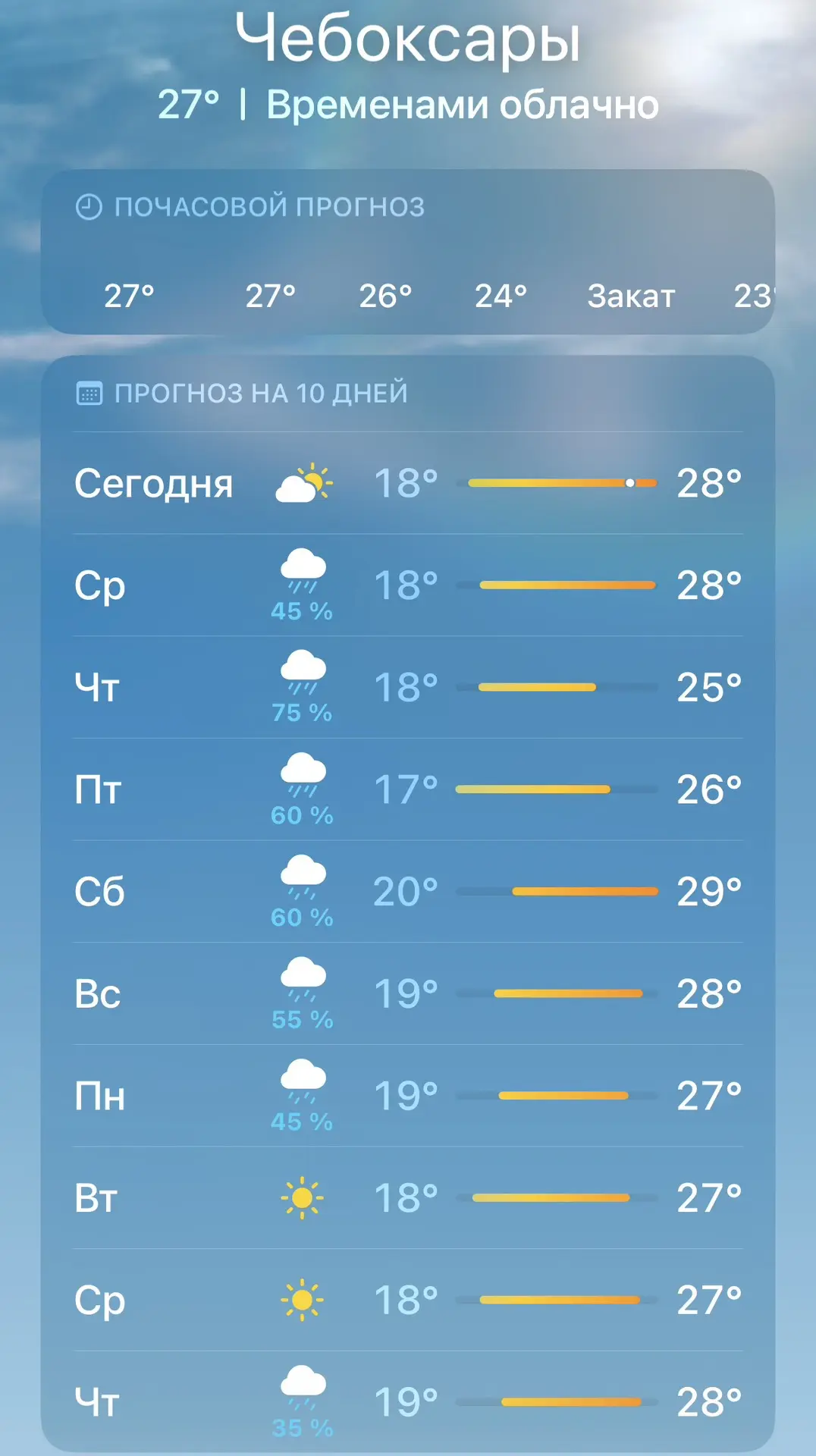Open the sunny Ср row with 27° high
The image size is (816, 1456).
coord(408,1301)
